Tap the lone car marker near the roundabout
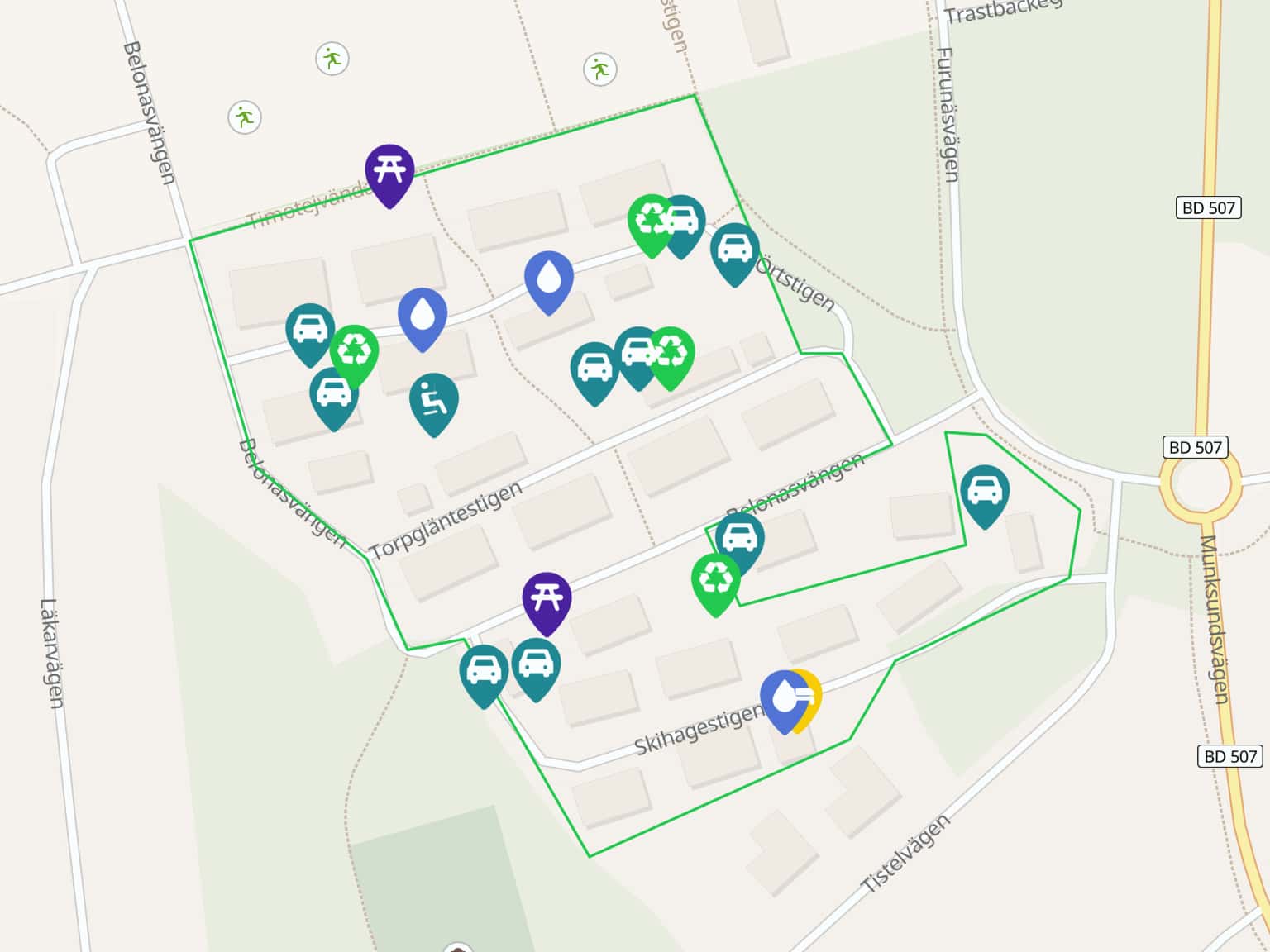1270x952 pixels. coord(984,491)
